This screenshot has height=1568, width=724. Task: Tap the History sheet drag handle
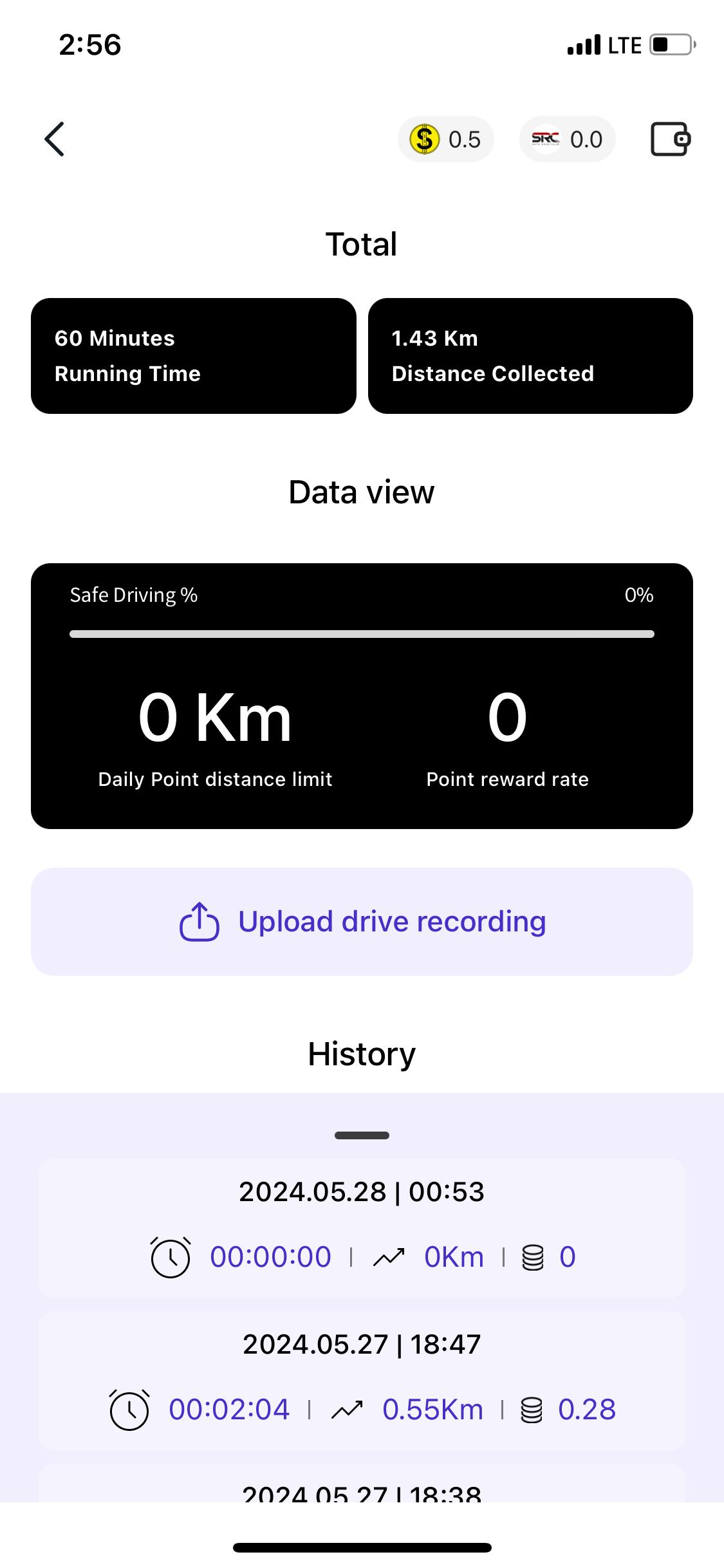point(362,1135)
